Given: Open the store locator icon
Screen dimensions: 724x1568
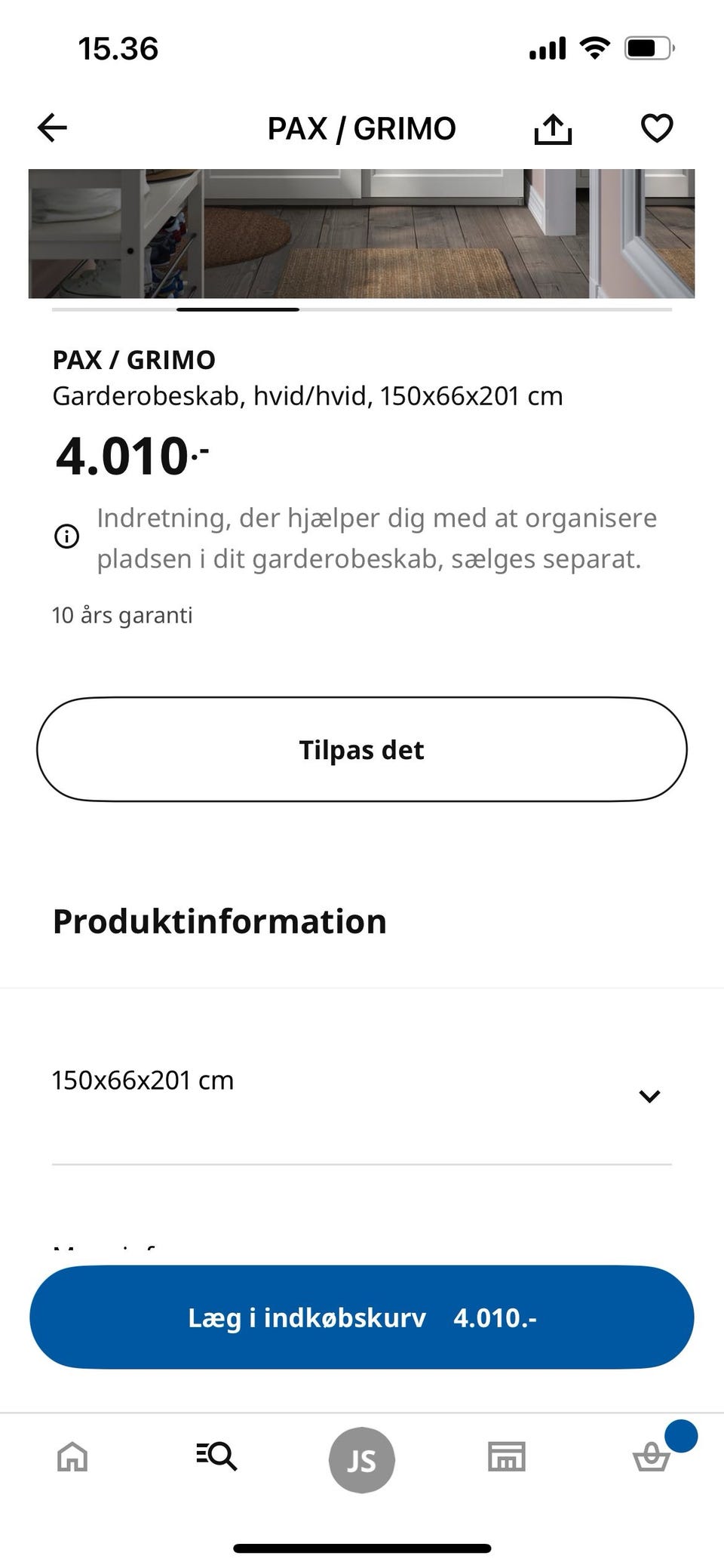Looking at the screenshot, I should coord(507,1458).
